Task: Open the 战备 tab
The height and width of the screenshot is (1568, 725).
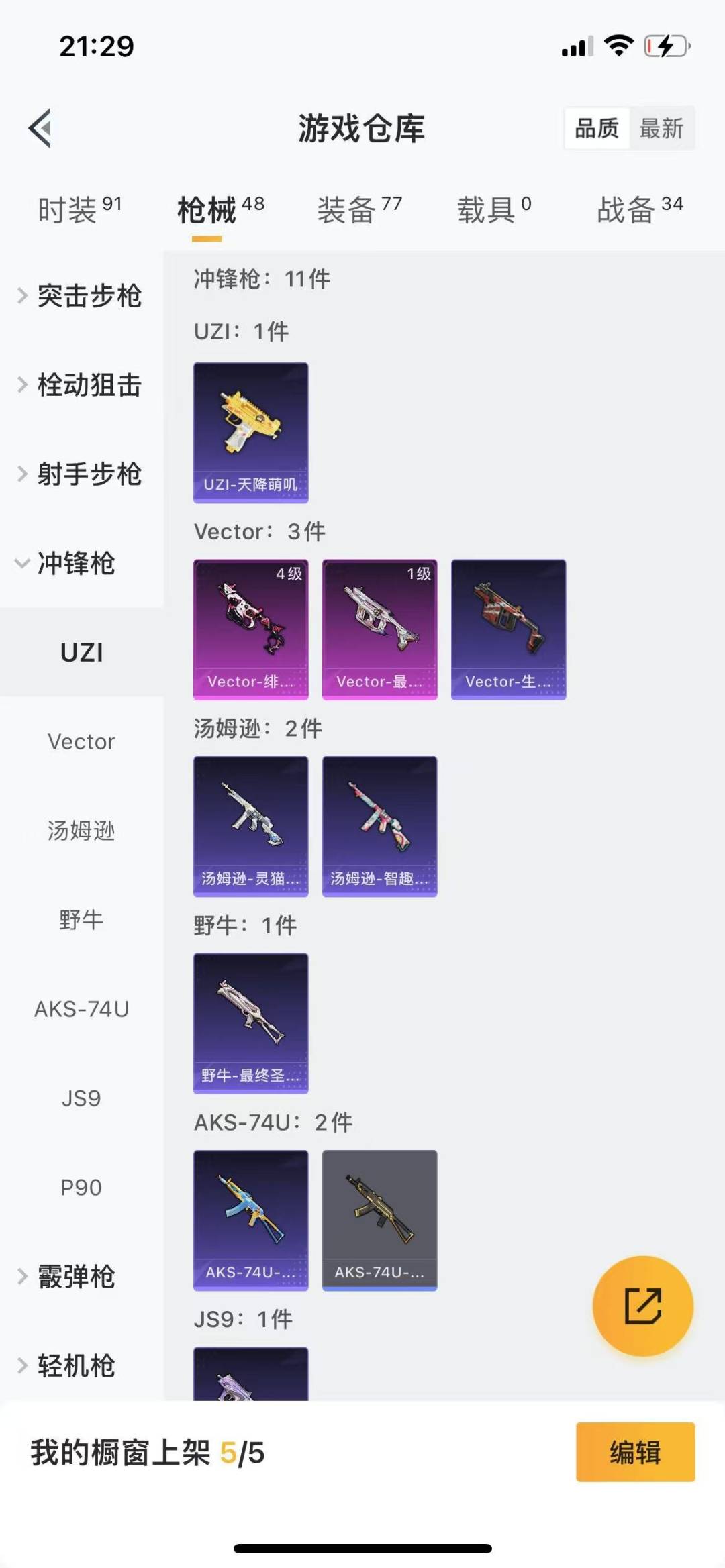Action: 639,210
